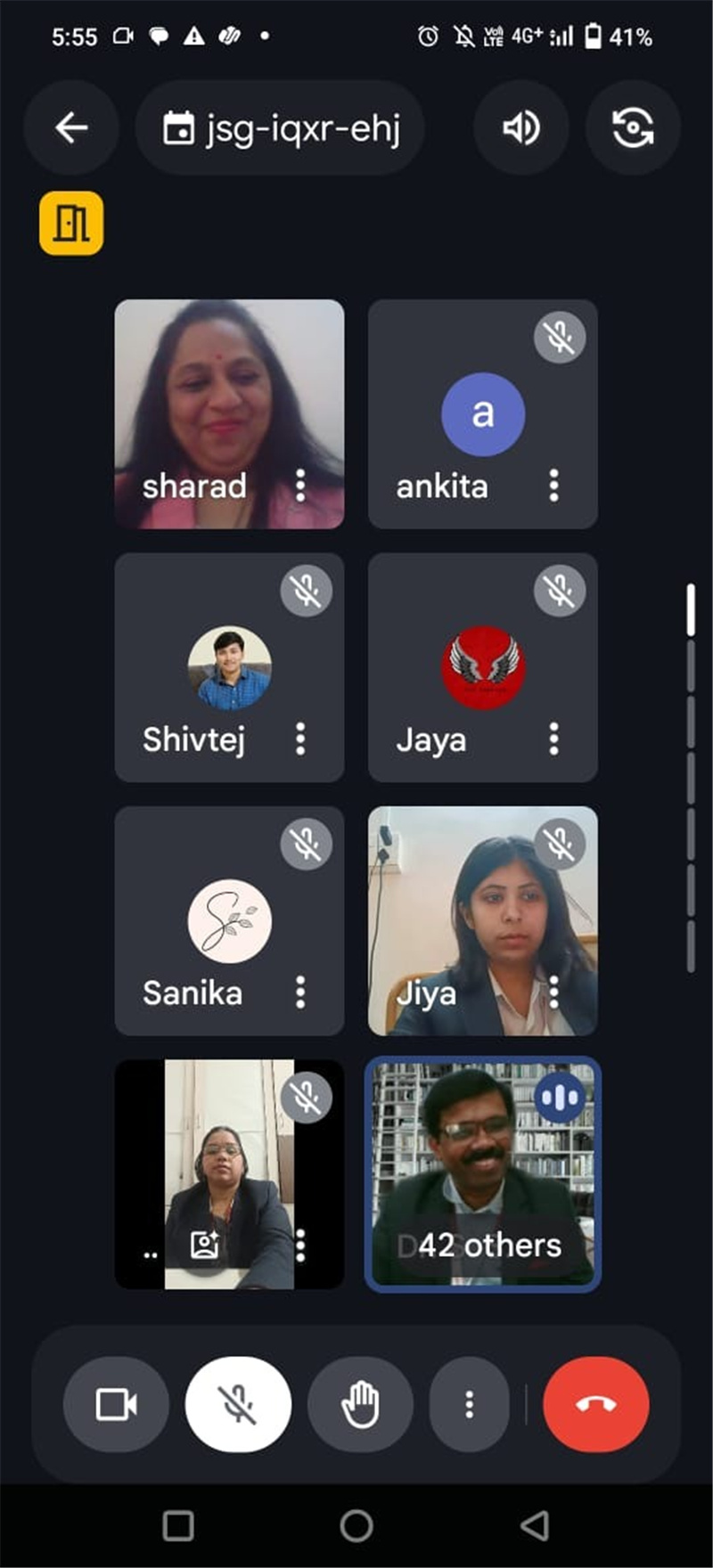This screenshot has width=713, height=1568.
Task: Open the yellow breakout room icon
Action: pos(71,223)
